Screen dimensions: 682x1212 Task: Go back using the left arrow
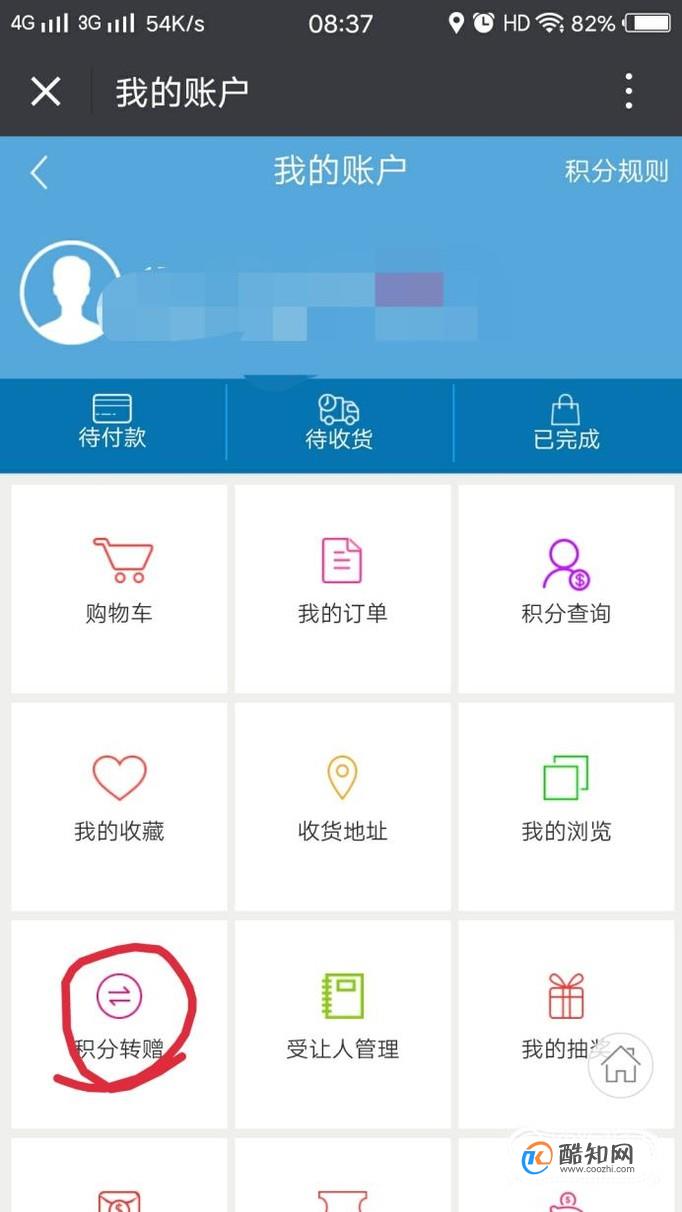[x=39, y=172]
